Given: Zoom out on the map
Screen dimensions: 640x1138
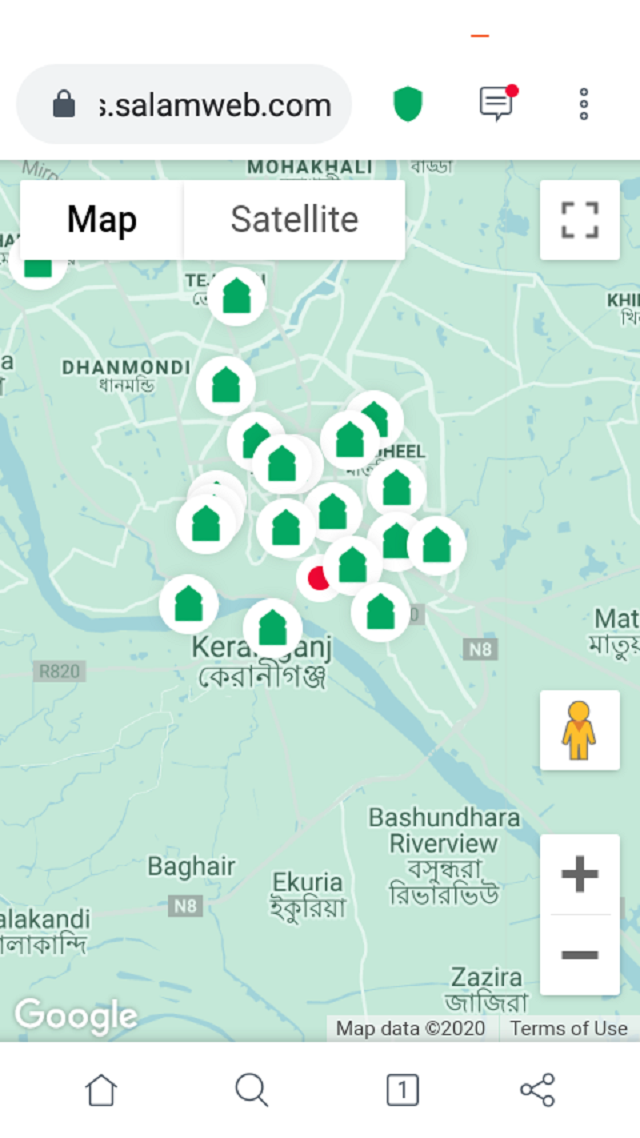Looking at the screenshot, I should coord(579,955).
